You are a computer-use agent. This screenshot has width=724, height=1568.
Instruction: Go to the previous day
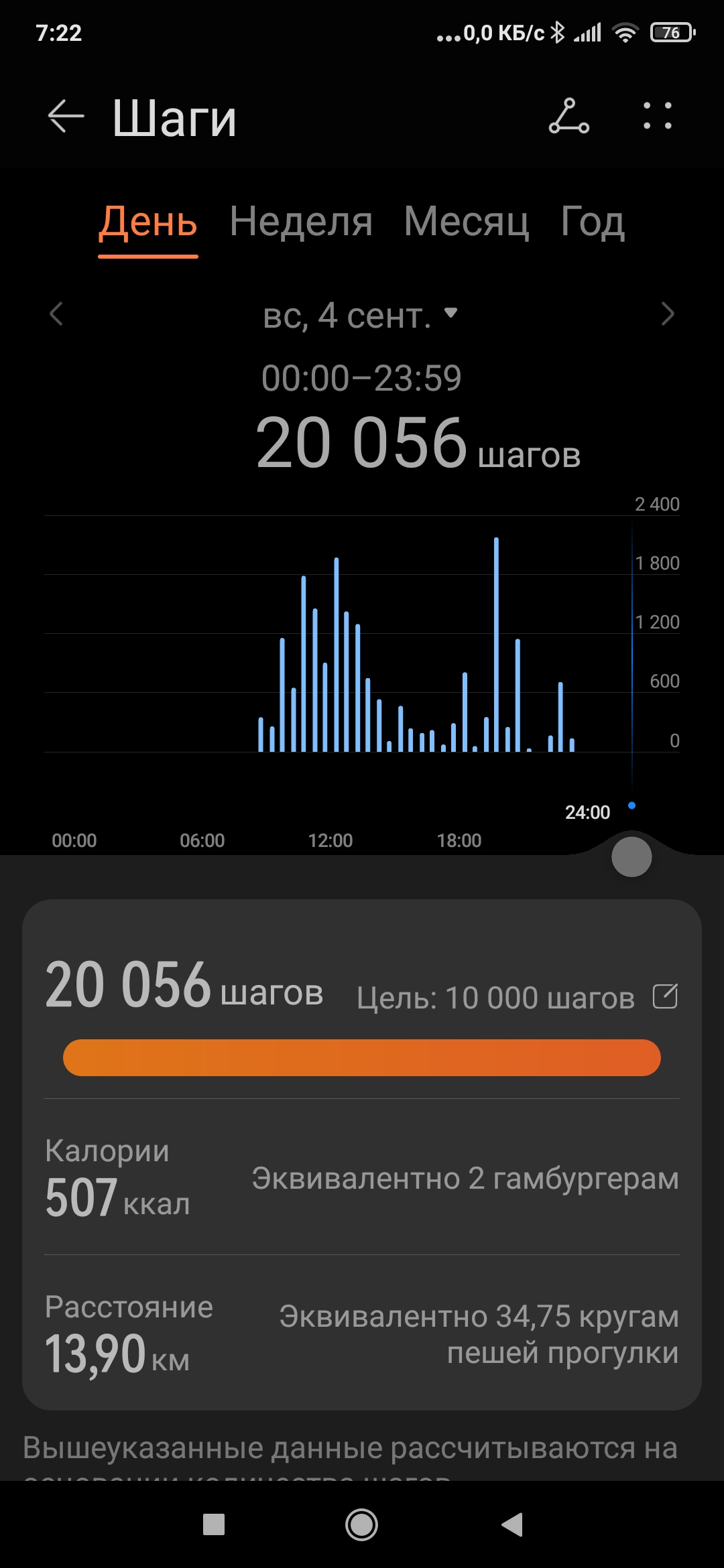coord(56,314)
